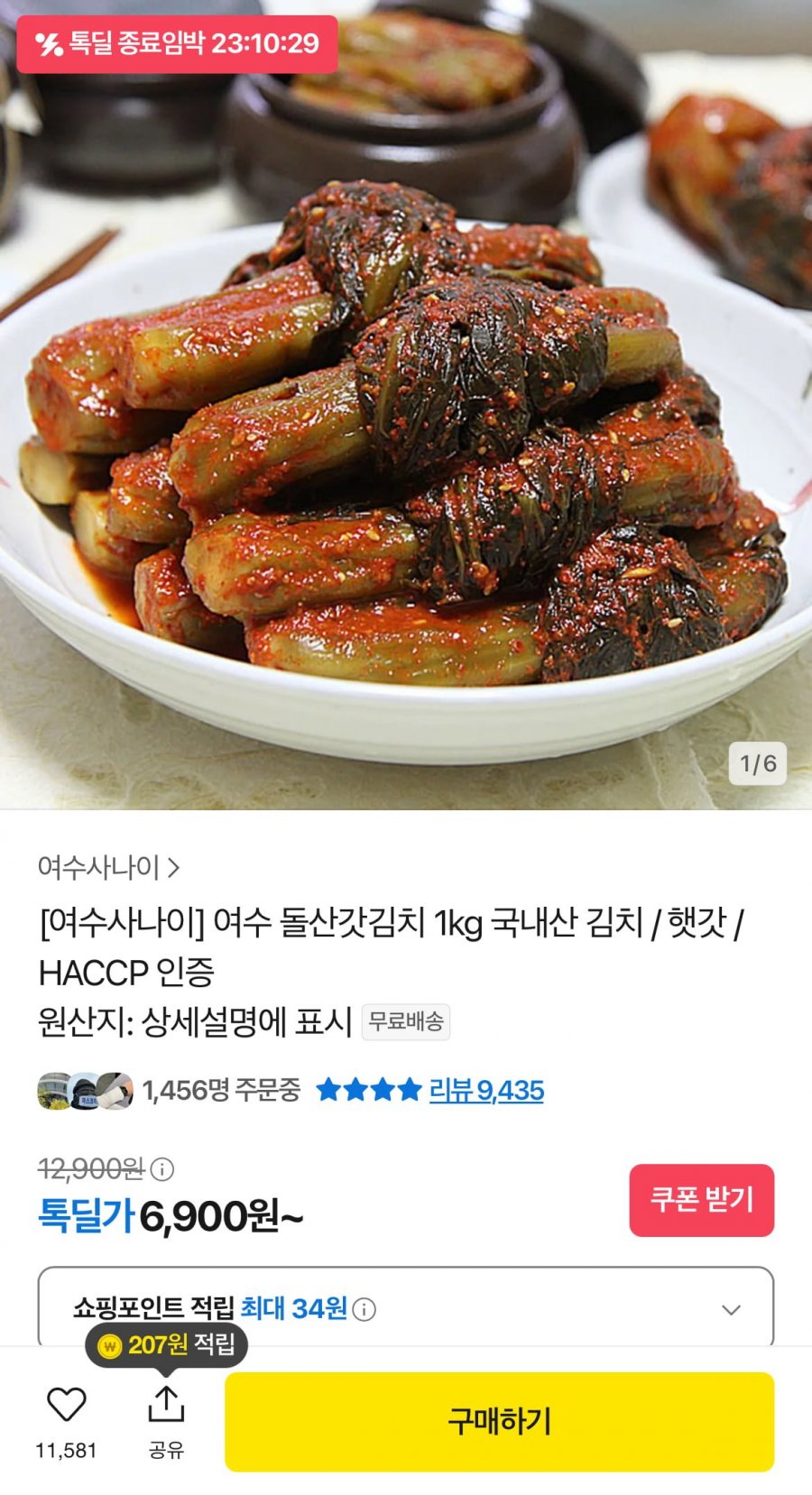Screen dimensions: 812x1495
Task: View info icon beside original price 12,900원
Action: click(162, 1169)
